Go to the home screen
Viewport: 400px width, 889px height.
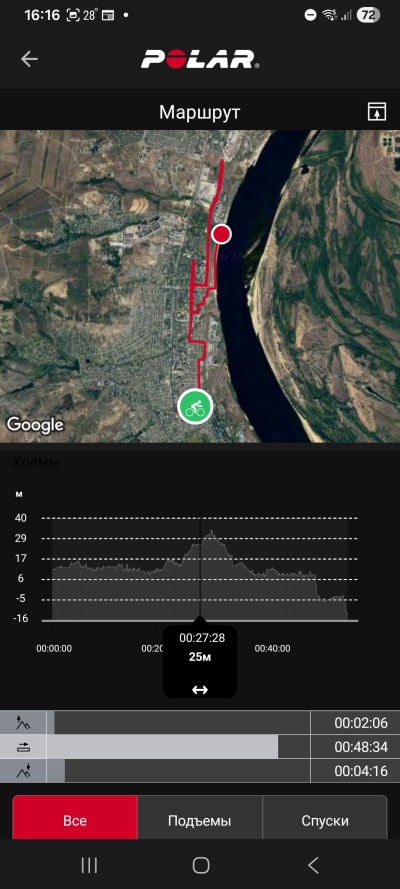pyautogui.click(x=201, y=865)
